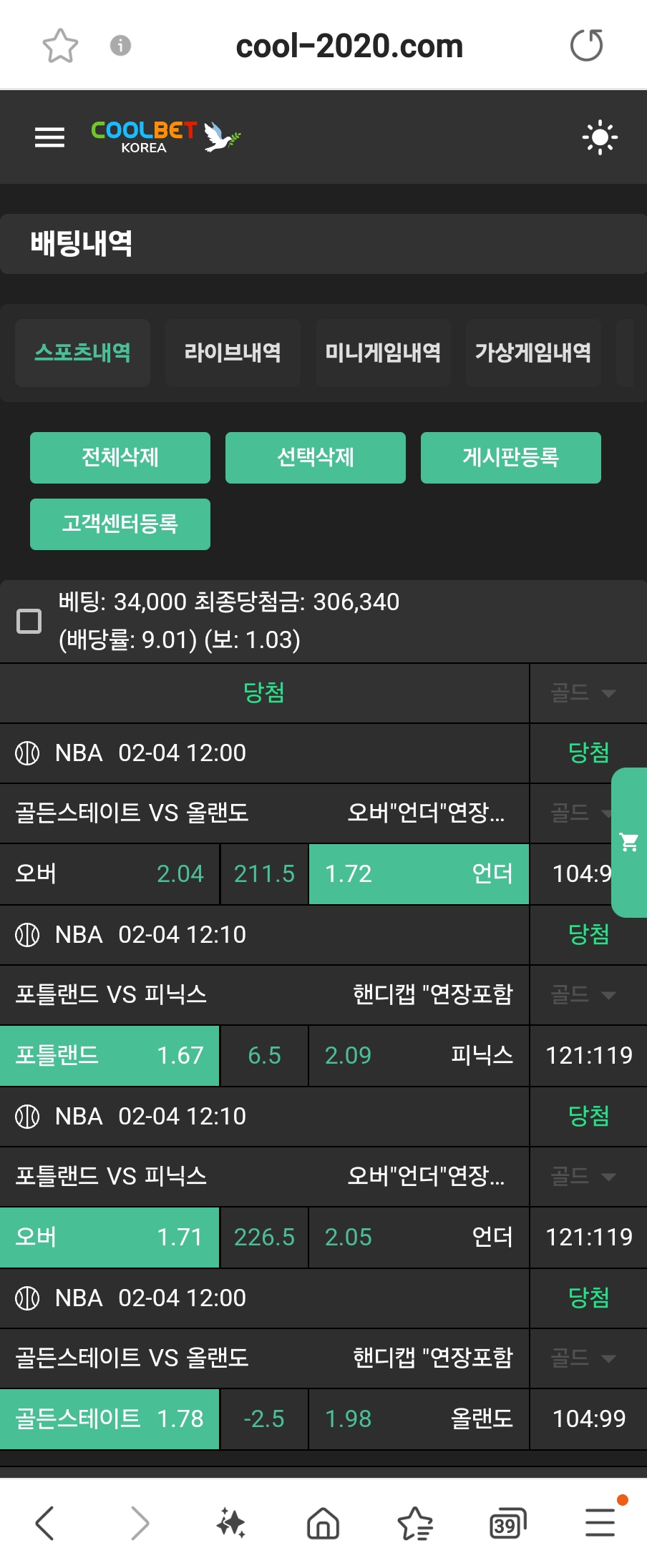647x1568 pixels.
Task: Select the 가상게임내역 tab
Action: click(x=533, y=353)
